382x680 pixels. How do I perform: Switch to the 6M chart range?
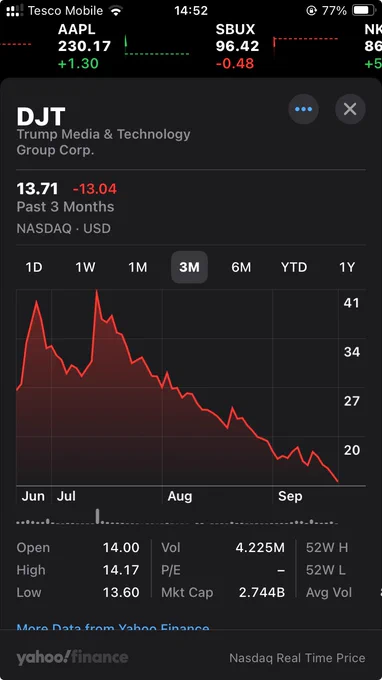click(x=241, y=267)
